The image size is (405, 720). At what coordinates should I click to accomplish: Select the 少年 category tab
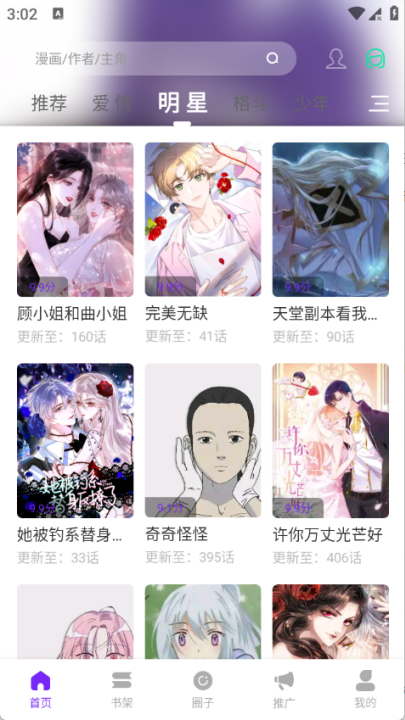312,103
